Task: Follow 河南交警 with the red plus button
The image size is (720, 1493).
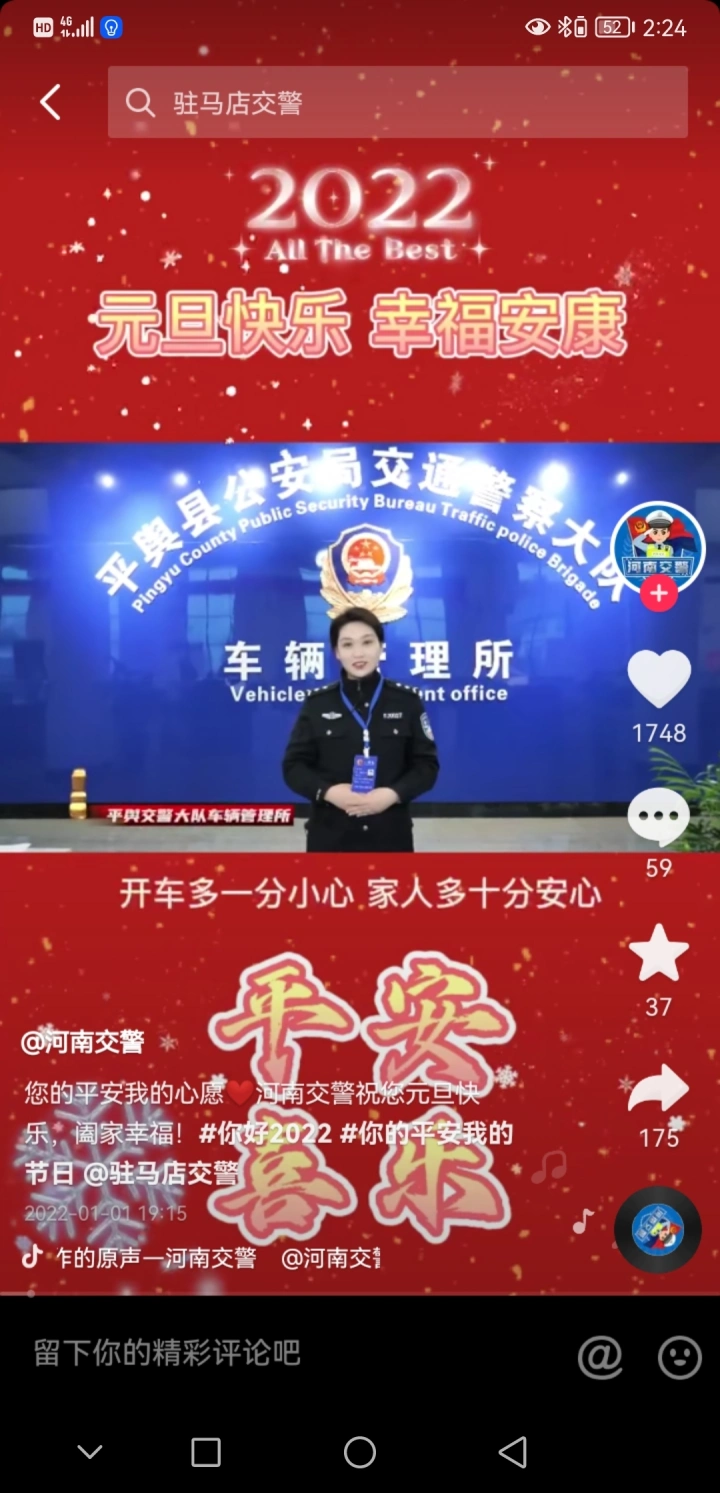Action: [658, 593]
